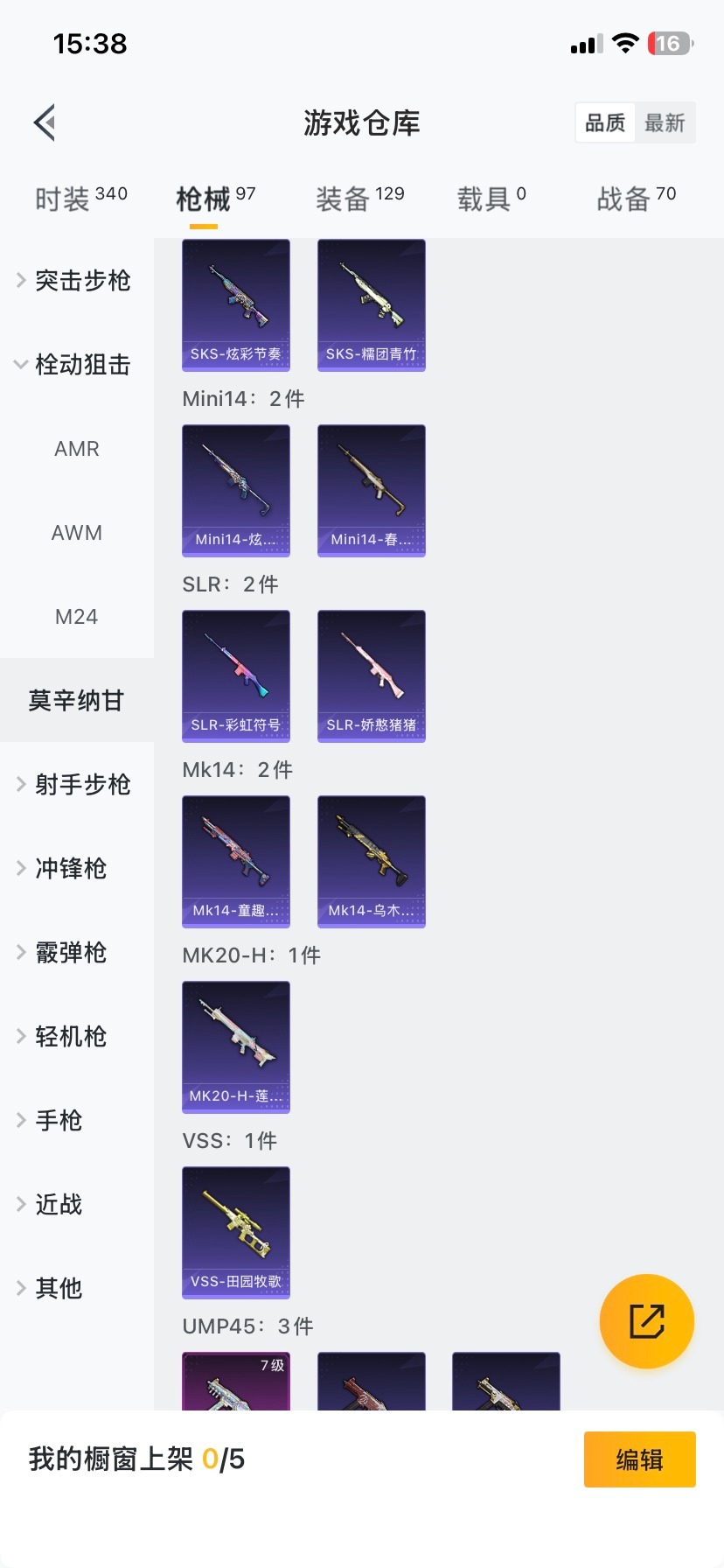Open the MK20-H-莲 weapon skin
Viewport: 724px width, 1568px height.
pyautogui.click(x=235, y=1047)
